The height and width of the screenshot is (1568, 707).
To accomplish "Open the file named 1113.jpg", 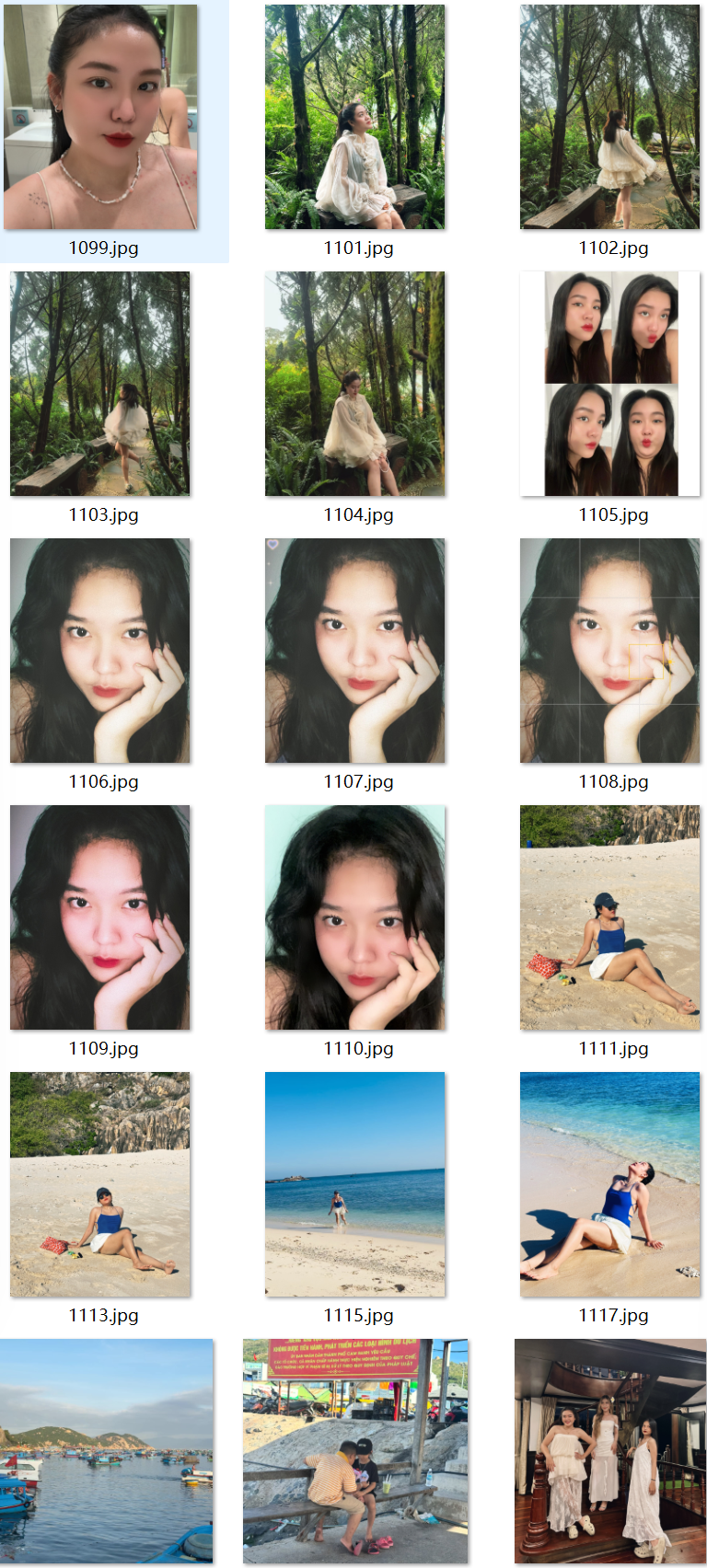I will [x=100, y=1184].
